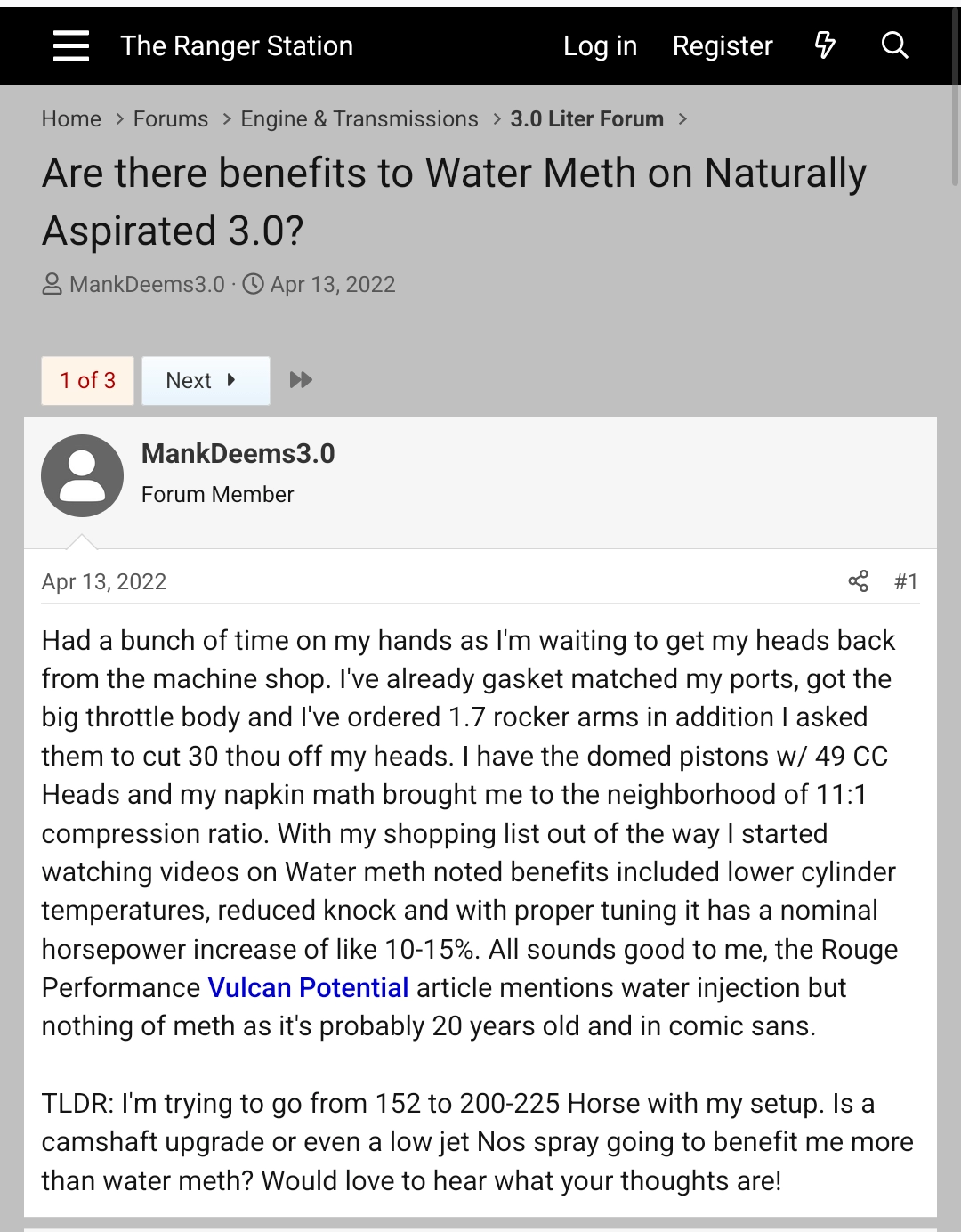View thread starter MankDeems3.0 under title
The image size is (961, 1232).
[147, 285]
